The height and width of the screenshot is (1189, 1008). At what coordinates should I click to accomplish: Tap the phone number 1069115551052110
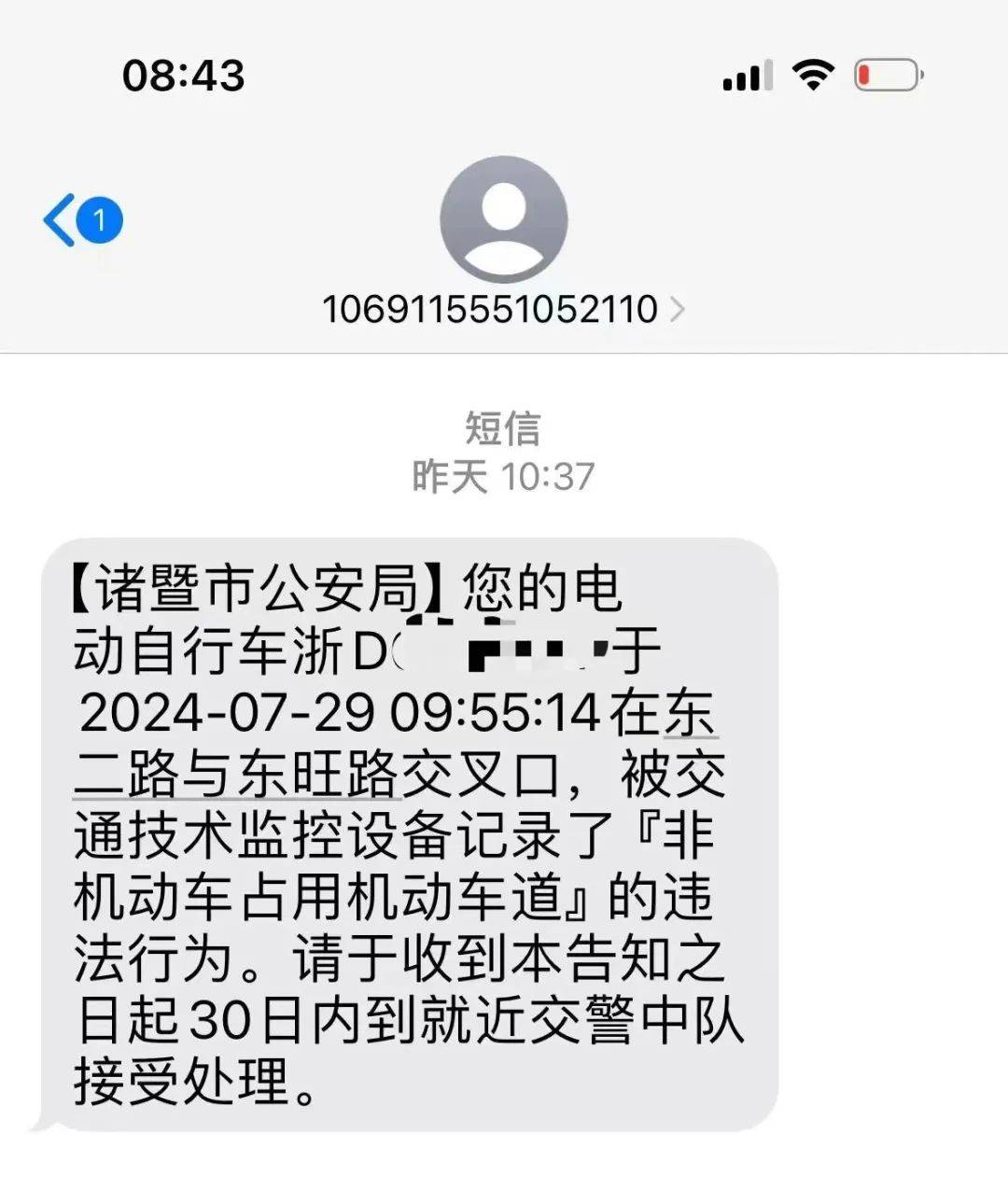[x=490, y=309]
